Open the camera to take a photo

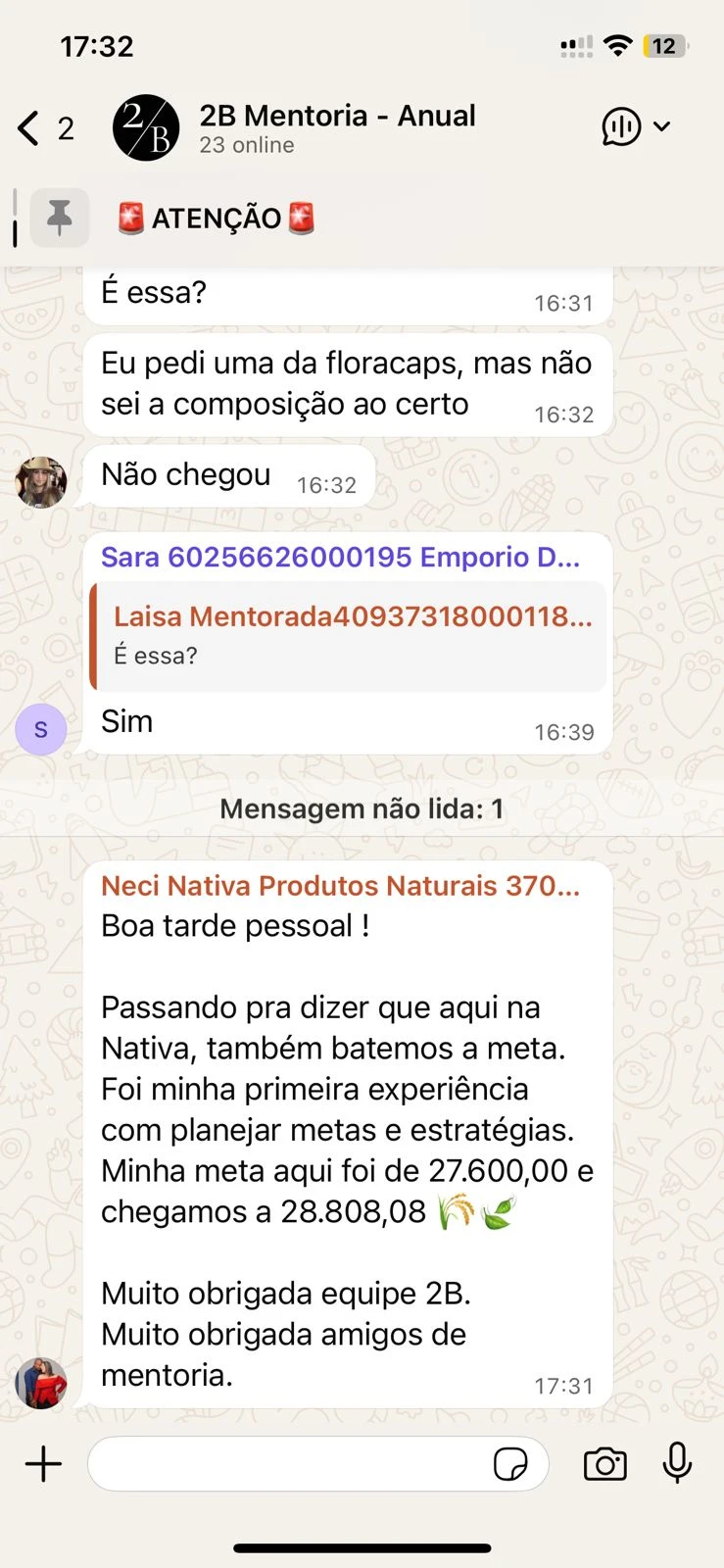[x=604, y=1464]
